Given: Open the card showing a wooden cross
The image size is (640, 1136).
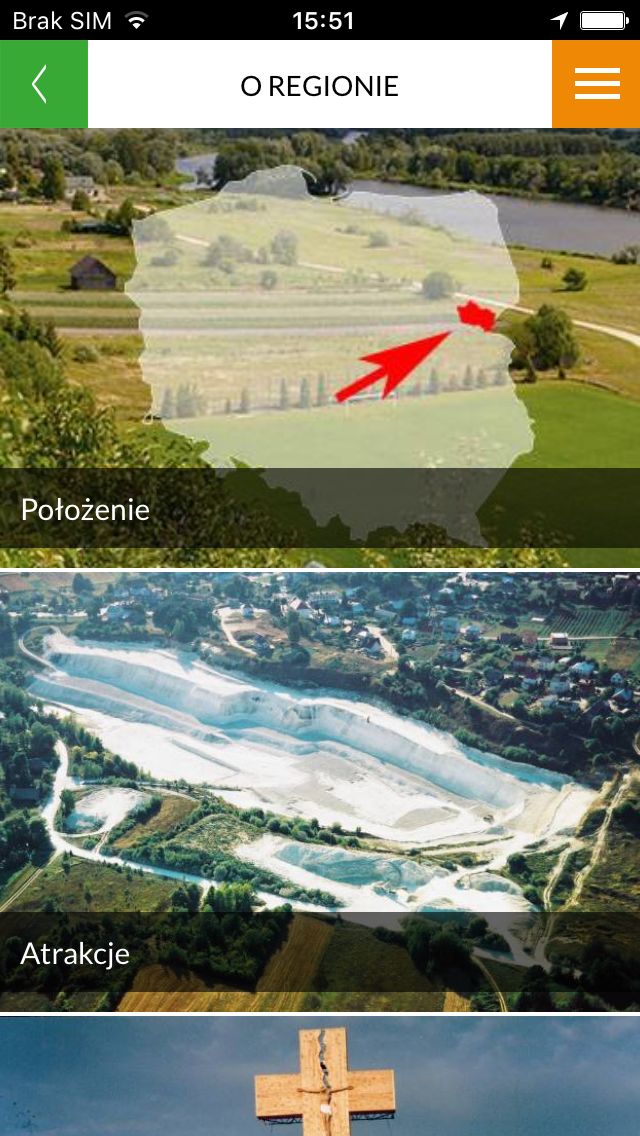Looking at the screenshot, I should [320, 1076].
